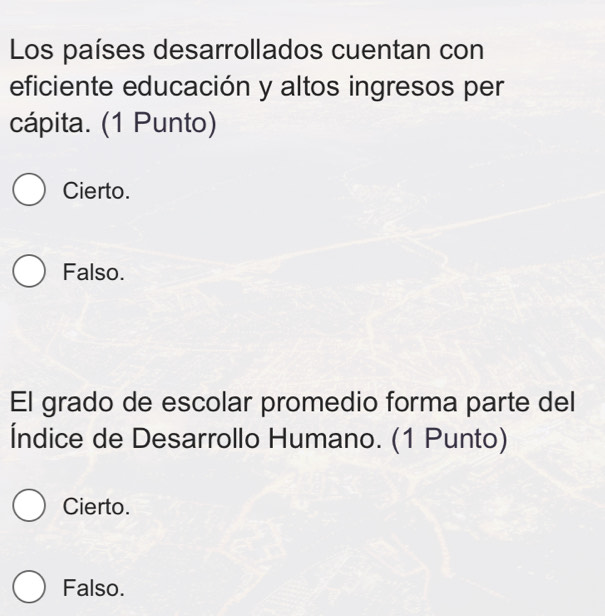Choose Falso for the Índice de Desarrollo Humano question
Image resolution: width=605 pixels, height=616 pixels.
click(x=30, y=587)
